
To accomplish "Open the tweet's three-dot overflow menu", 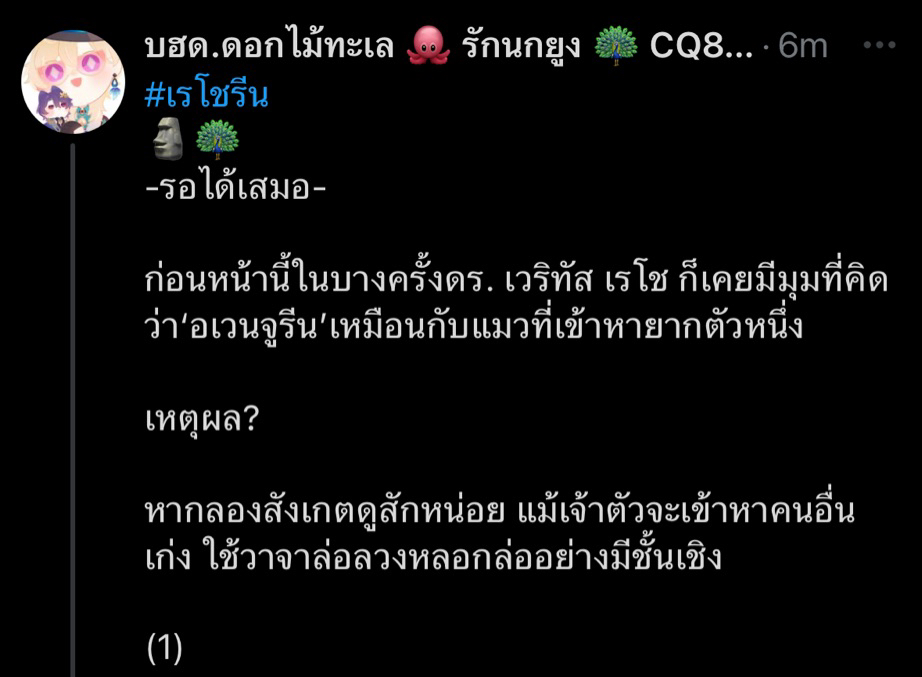I will pyautogui.click(x=878, y=46).
